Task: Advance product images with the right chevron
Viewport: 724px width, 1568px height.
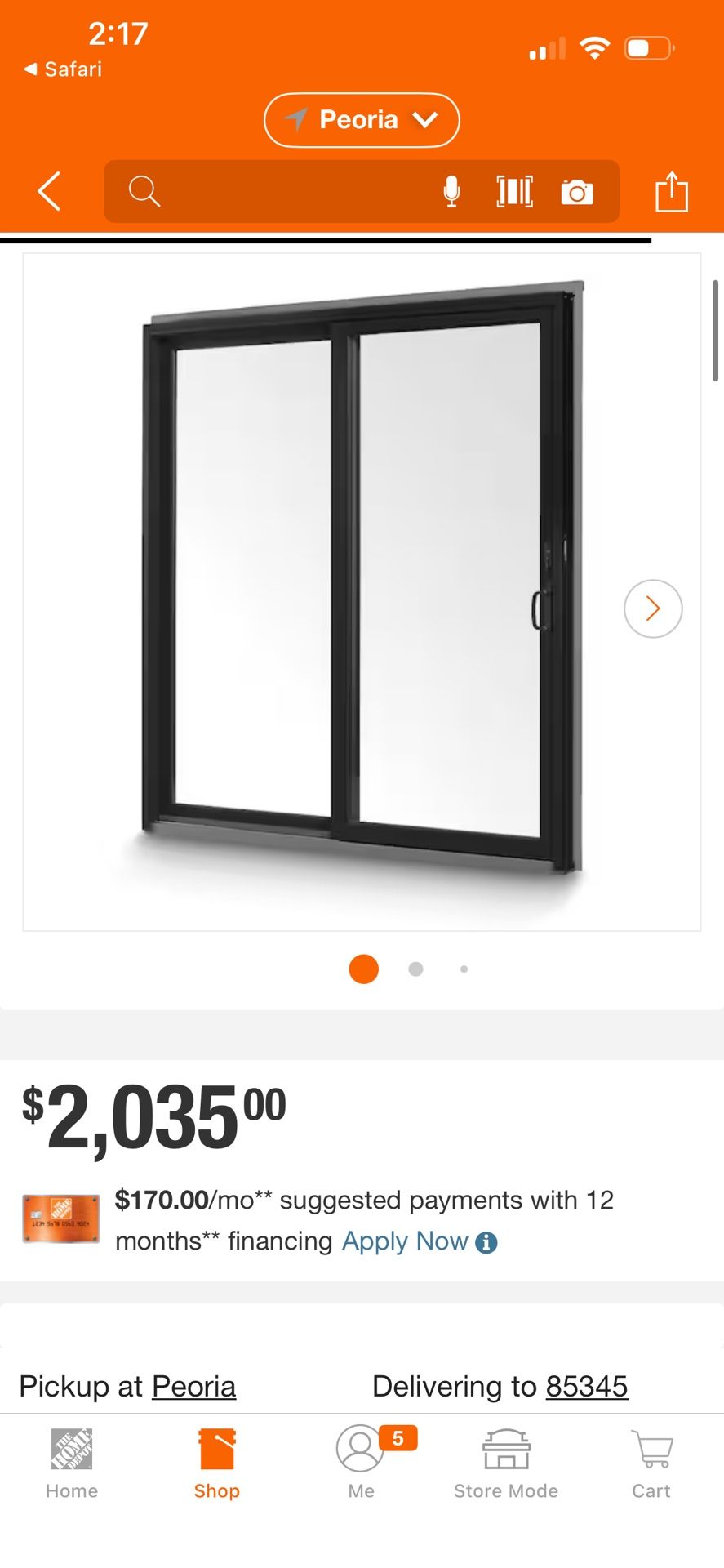Action: (x=652, y=608)
